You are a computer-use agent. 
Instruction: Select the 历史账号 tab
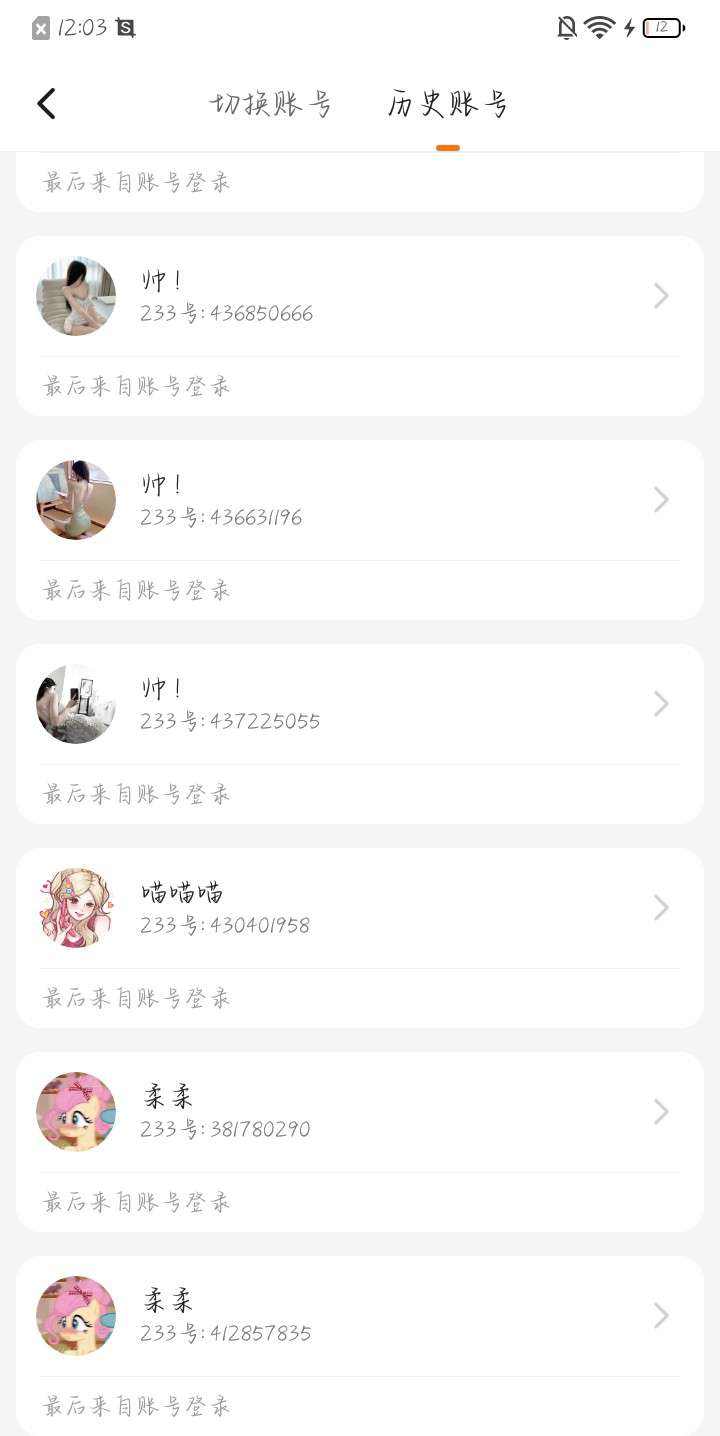coord(448,104)
